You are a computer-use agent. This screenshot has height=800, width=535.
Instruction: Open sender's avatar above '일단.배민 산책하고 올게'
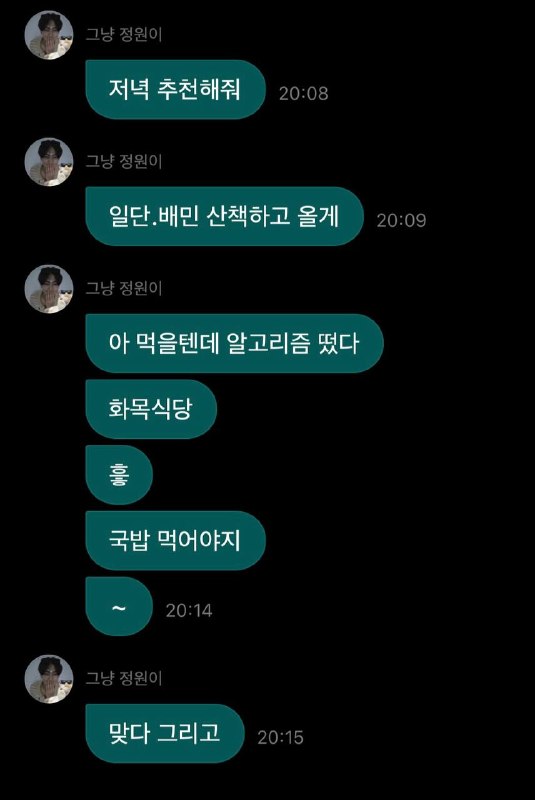[x=49, y=162]
